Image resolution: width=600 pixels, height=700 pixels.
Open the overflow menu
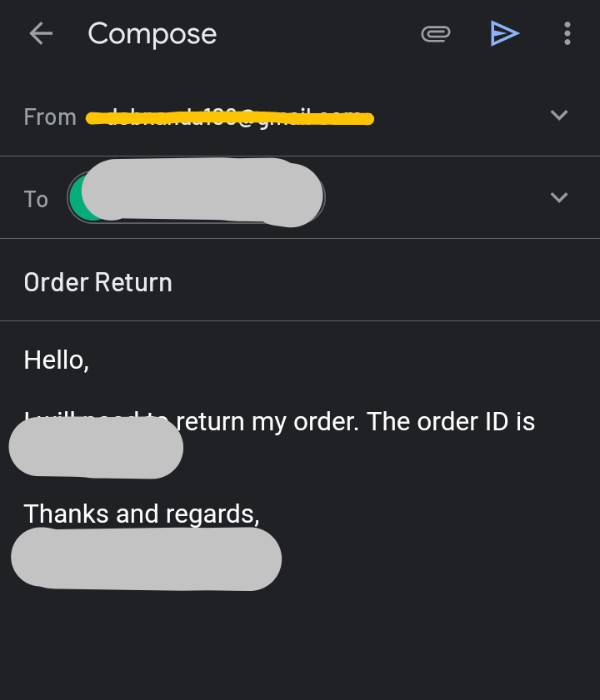[x=567, y=34]
